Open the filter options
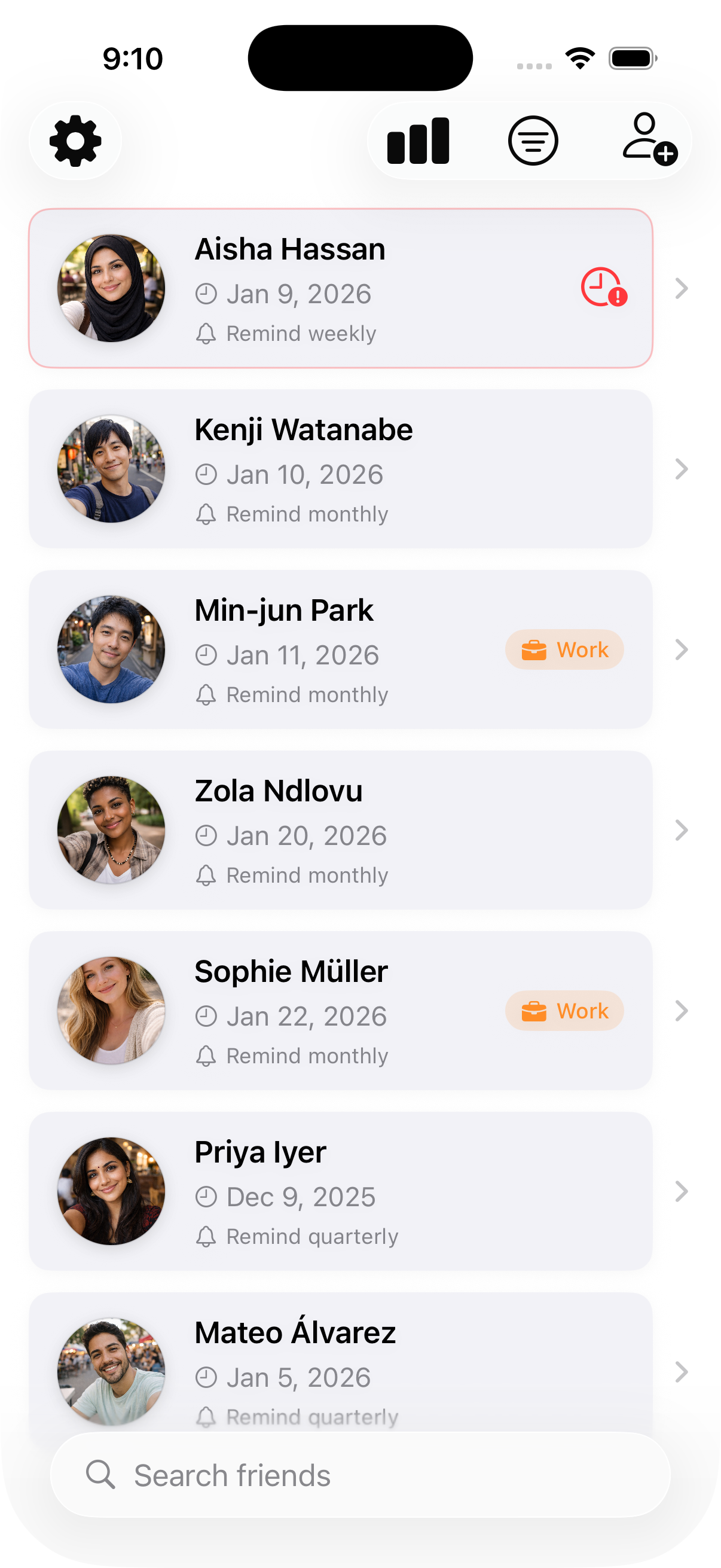This screenshot has width=721, height=1568. (533, 141)
